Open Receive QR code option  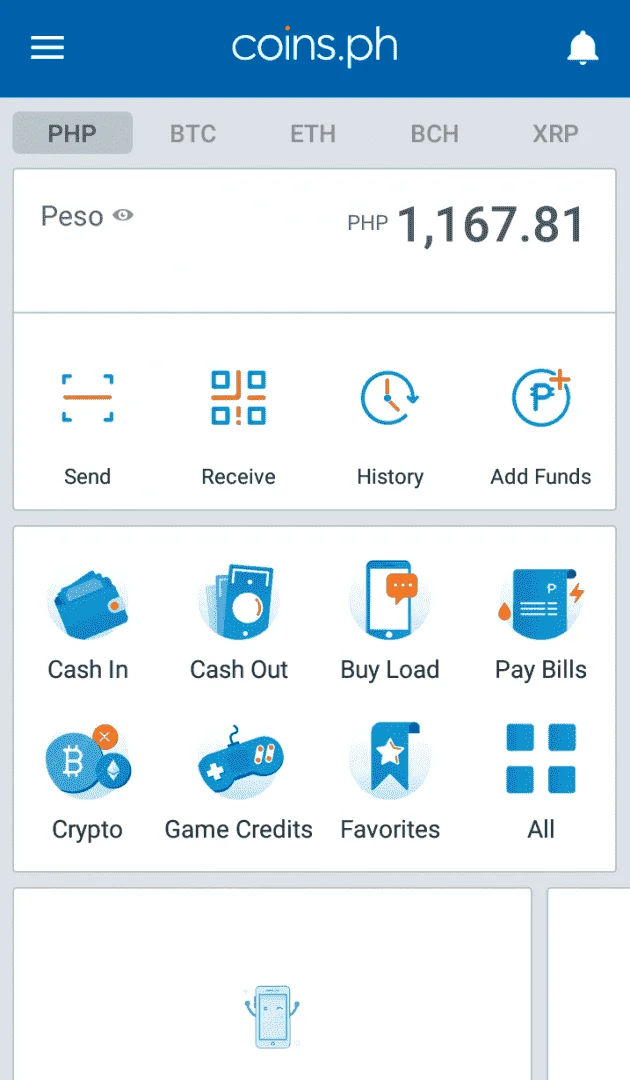point(238,428)
